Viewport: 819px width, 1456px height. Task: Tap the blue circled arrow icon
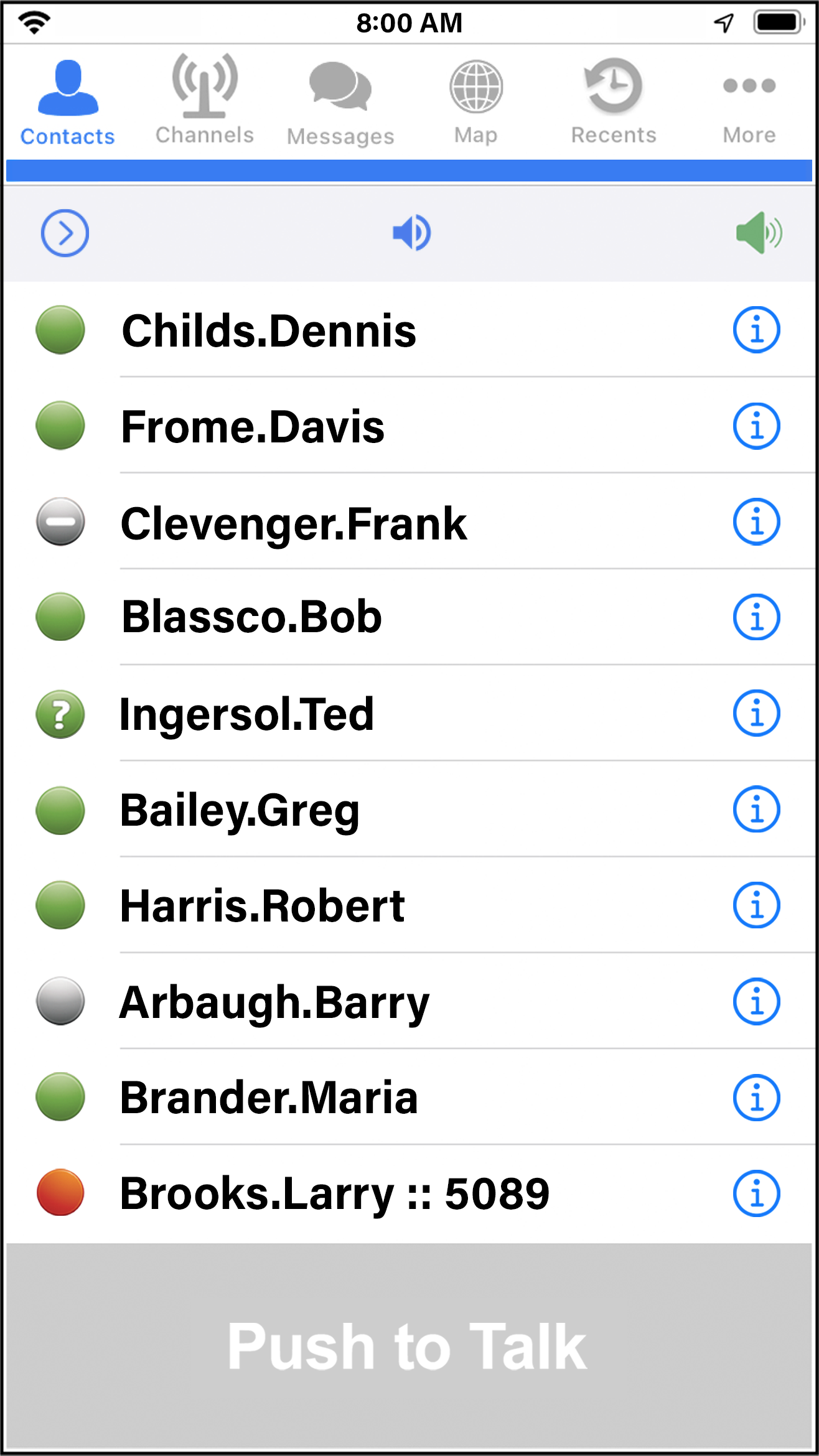[65, 233]
